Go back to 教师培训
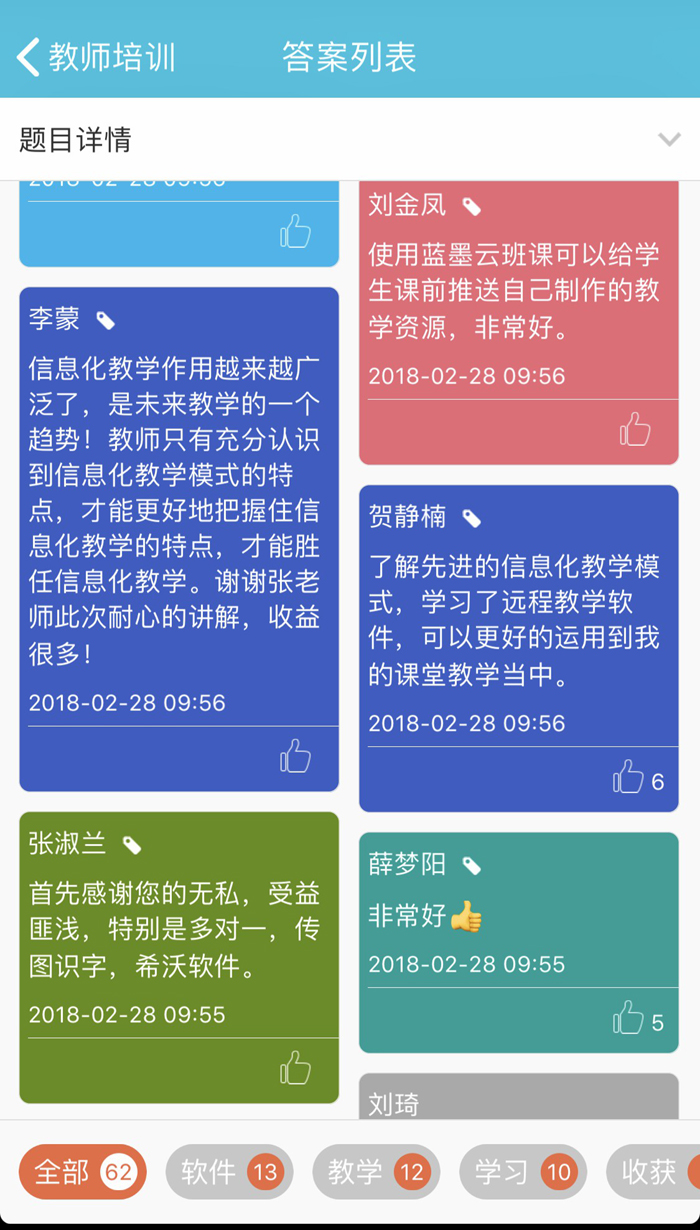700x1230 pixels. (97, 57)
